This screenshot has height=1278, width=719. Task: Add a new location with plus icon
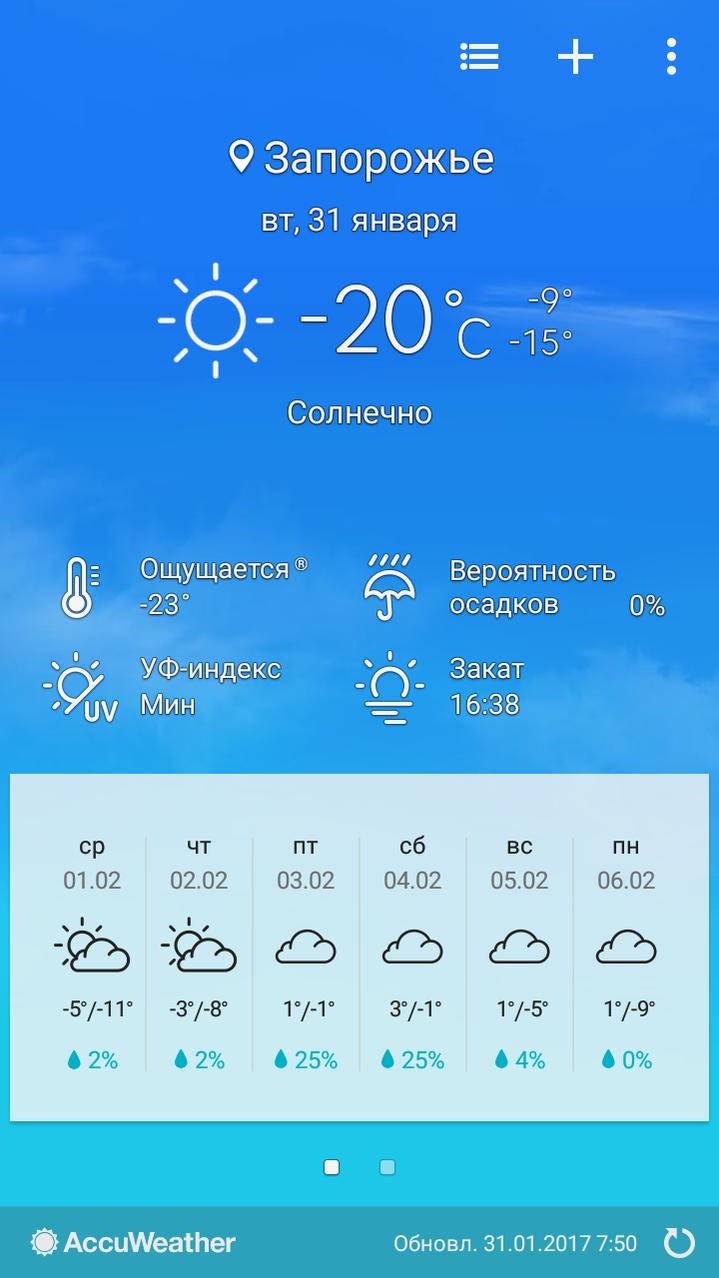[x=575, y=57]
